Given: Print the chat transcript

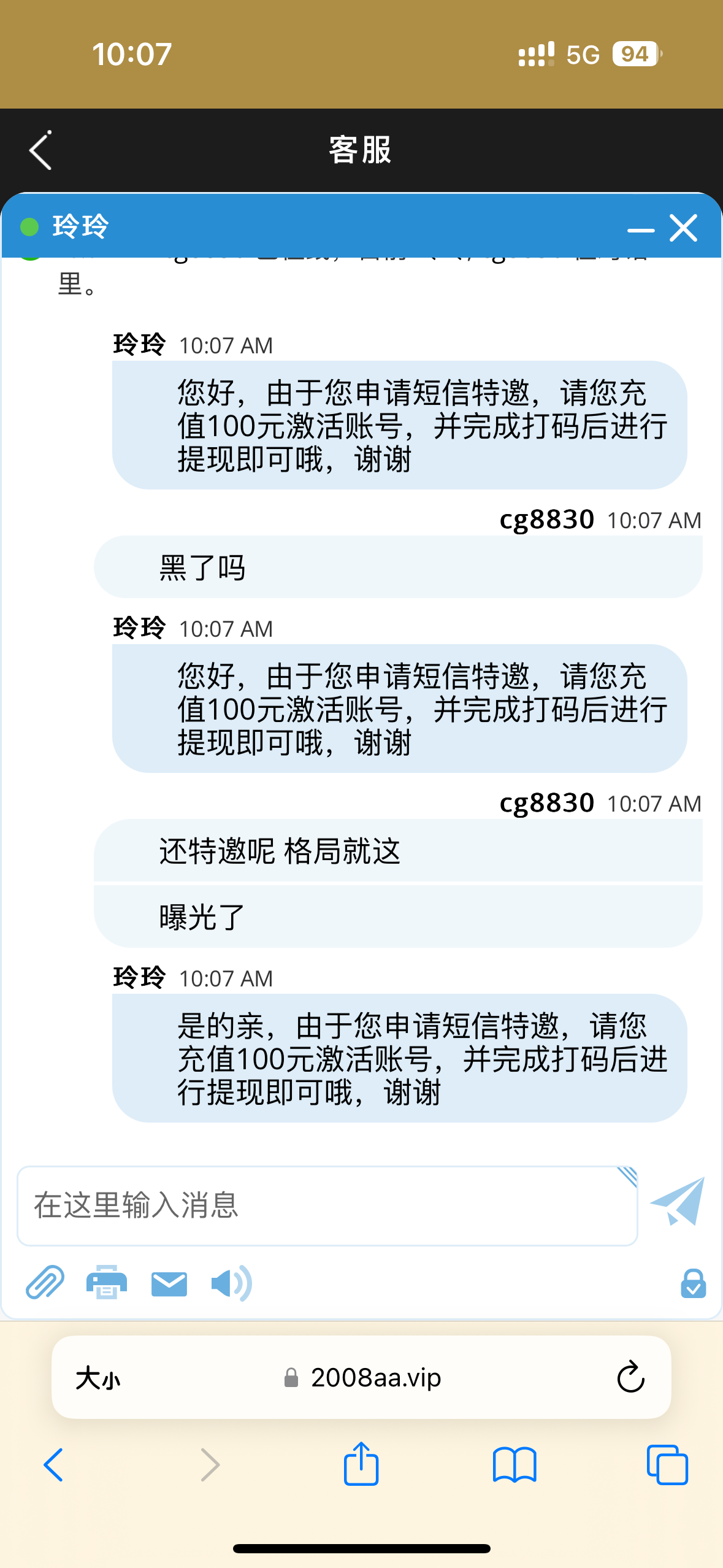Looking at the screenshot, I should (x=107, y=1283).
